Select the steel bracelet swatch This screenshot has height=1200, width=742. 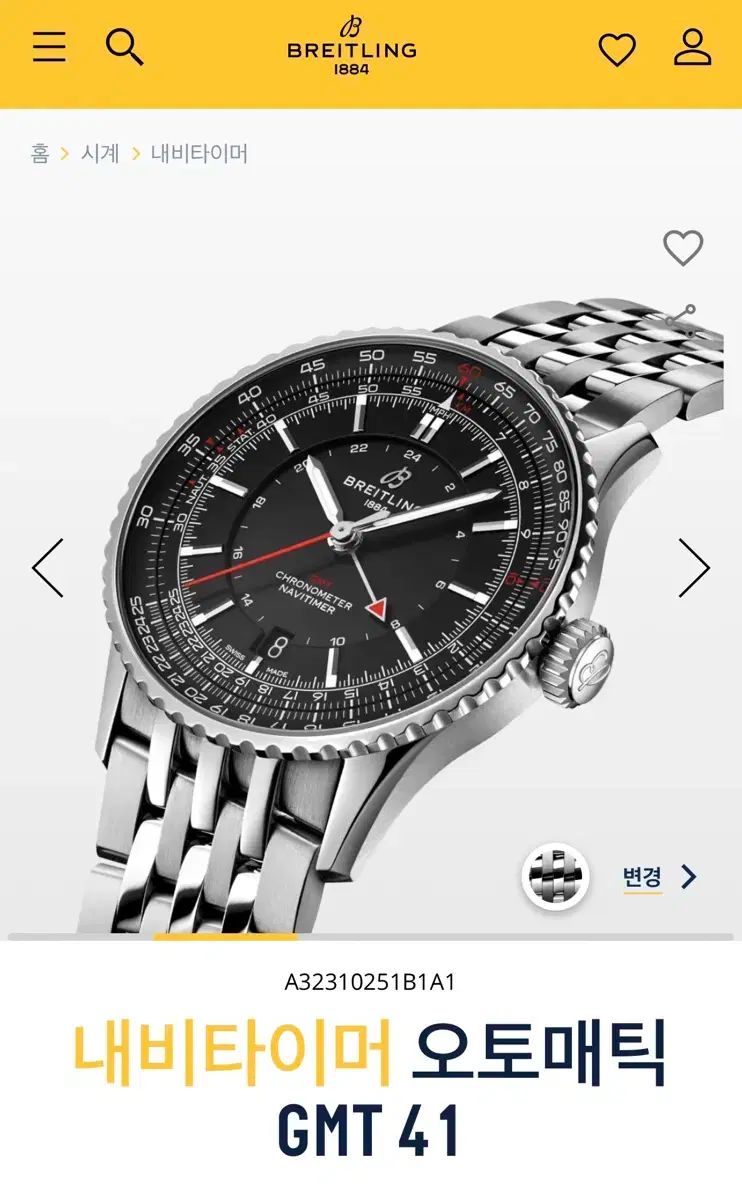pos(556,877)
